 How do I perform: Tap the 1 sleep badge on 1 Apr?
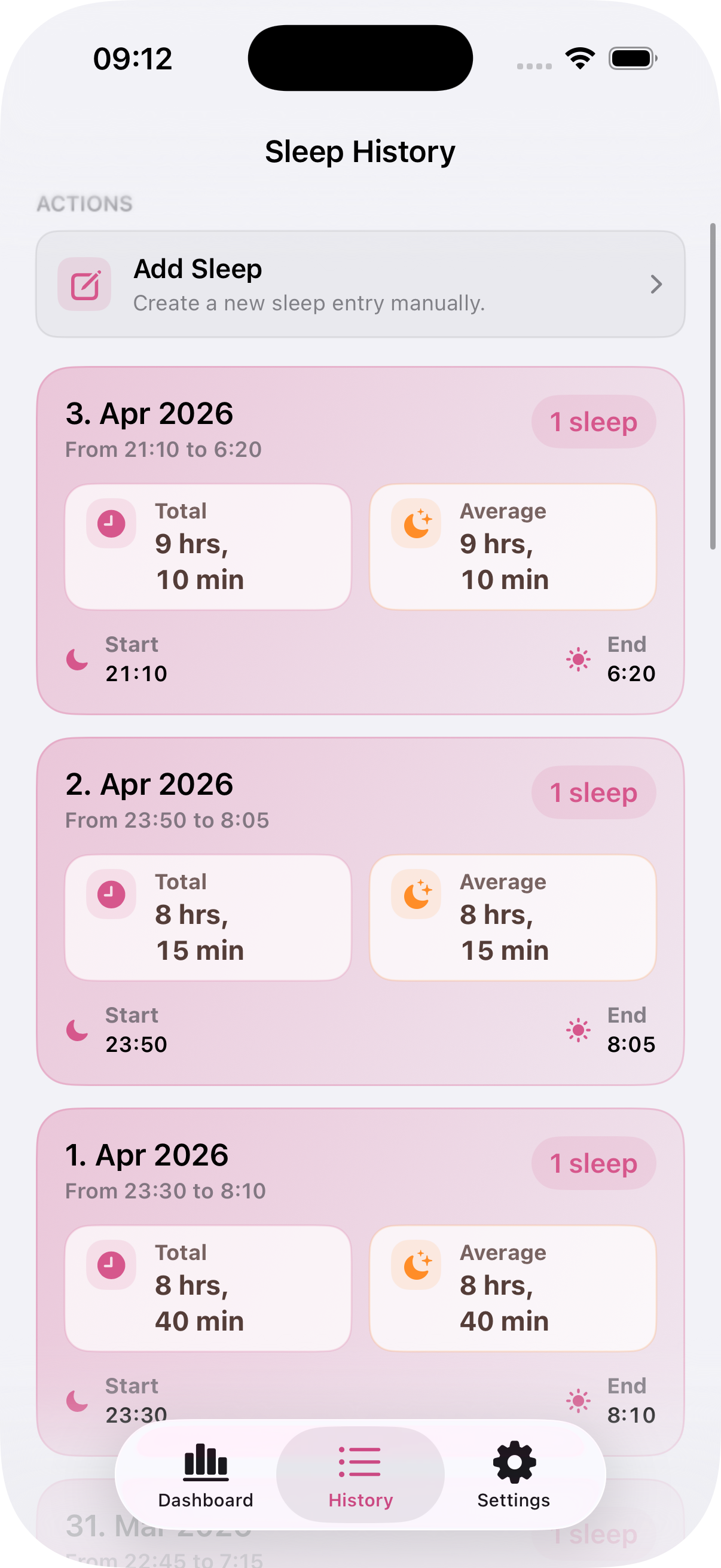click(593, 1163)
